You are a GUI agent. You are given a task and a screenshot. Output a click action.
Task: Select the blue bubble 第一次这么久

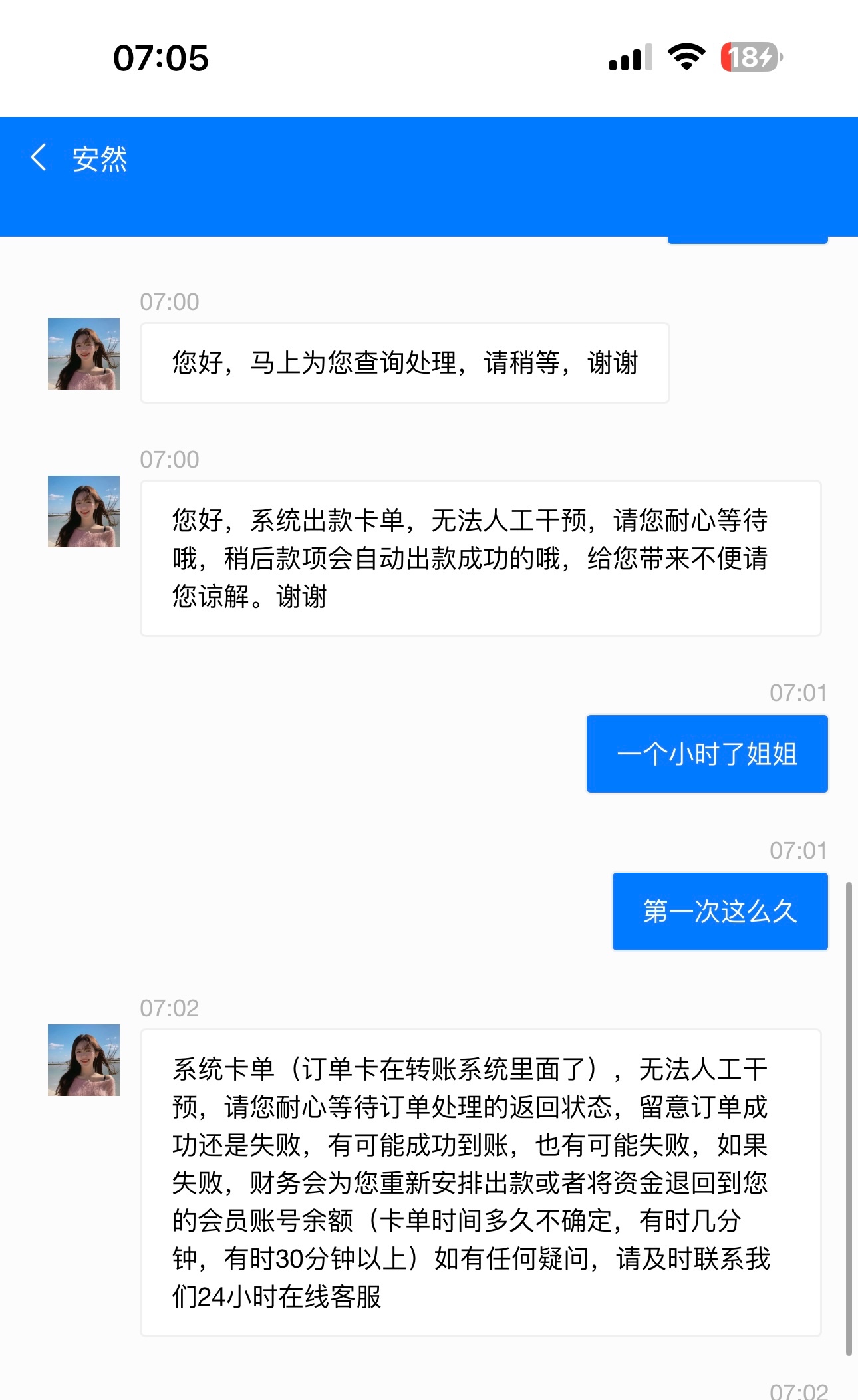coord(720,911)
